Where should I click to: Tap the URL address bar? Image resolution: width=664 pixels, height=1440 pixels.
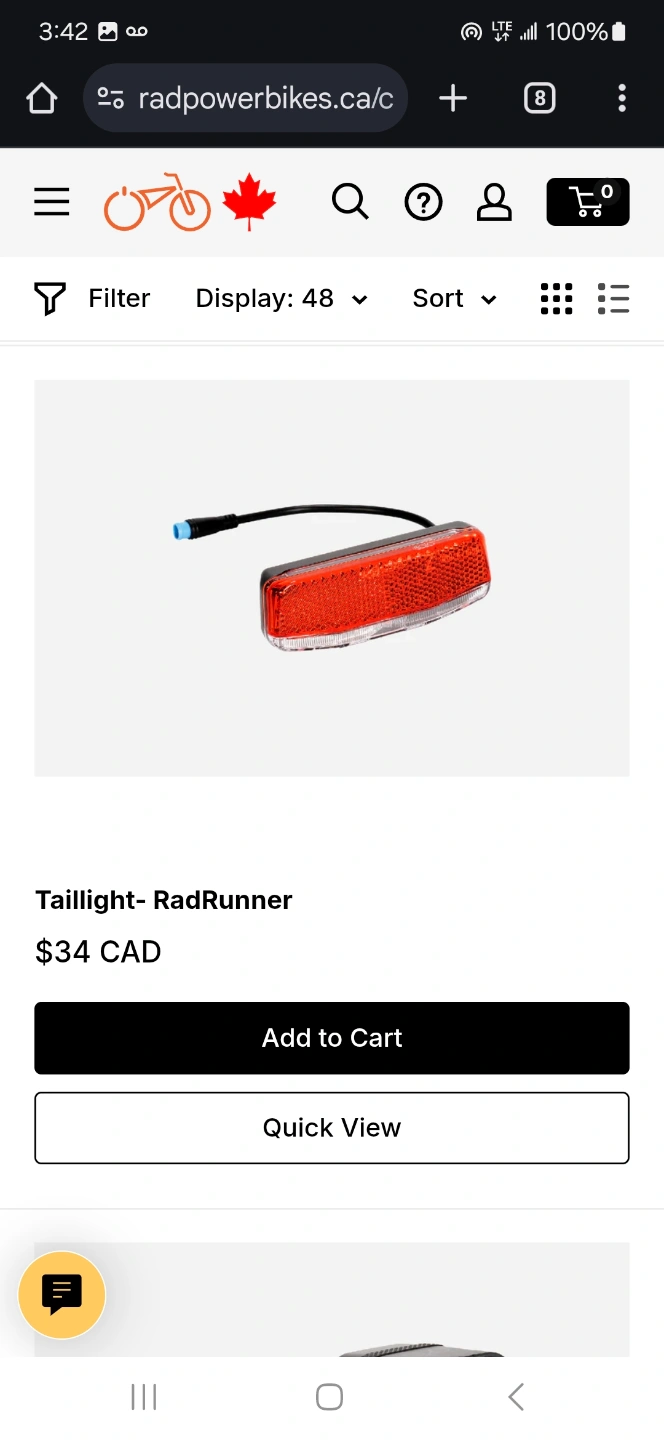(245, 98)
